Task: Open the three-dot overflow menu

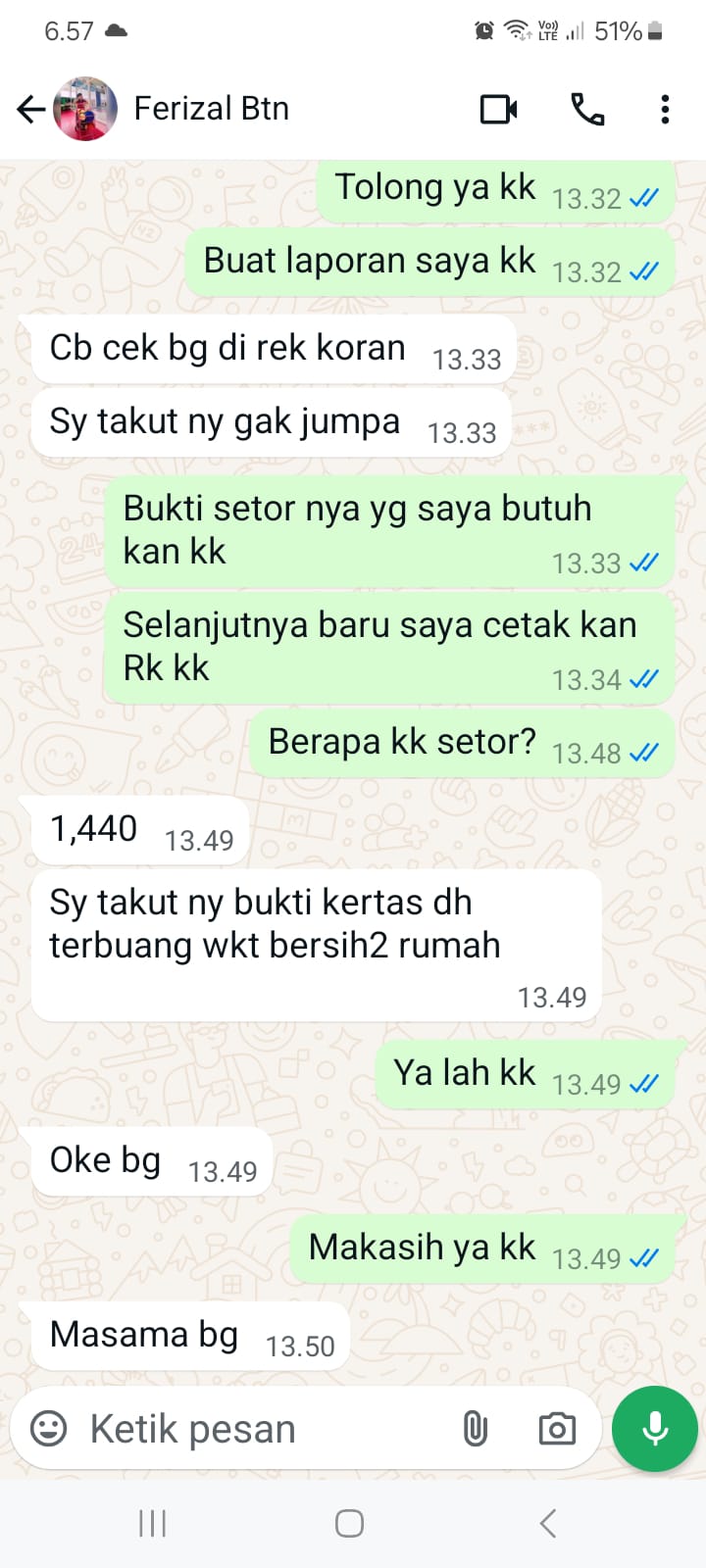Action: (665, 109)
